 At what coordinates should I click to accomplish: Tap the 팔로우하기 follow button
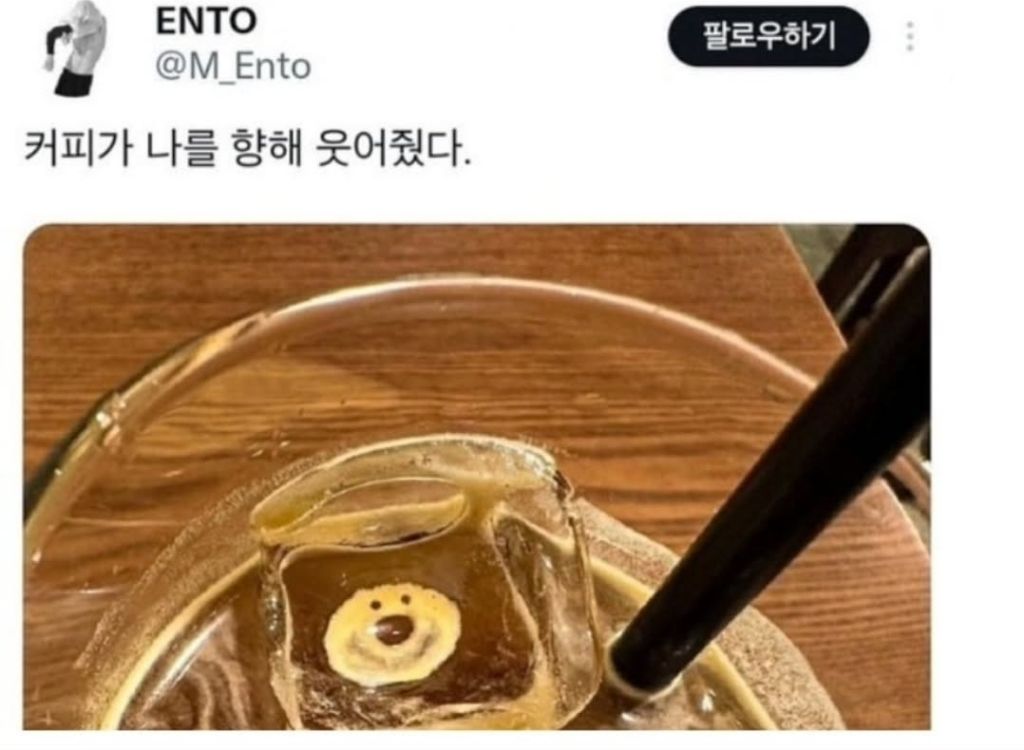coord(768,37)
